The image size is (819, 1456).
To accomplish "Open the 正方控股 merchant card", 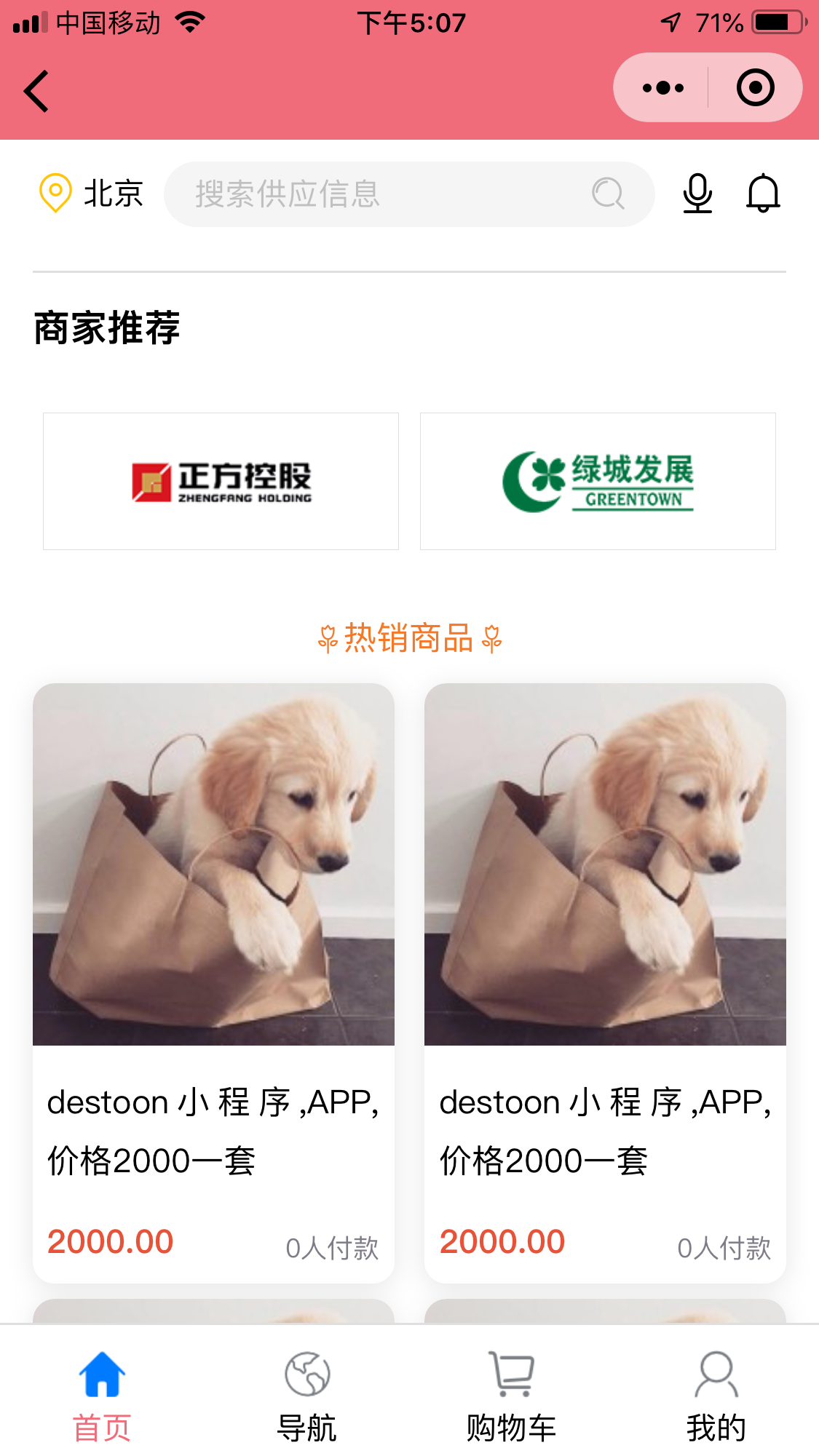I will point(221,481).
